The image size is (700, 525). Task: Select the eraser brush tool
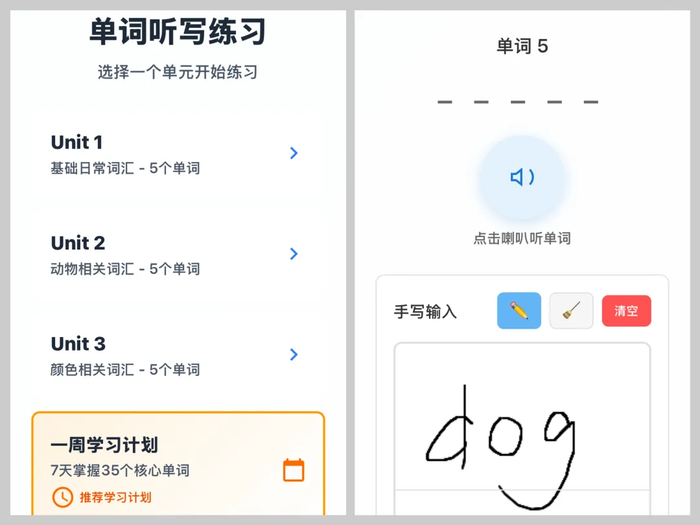571,311
